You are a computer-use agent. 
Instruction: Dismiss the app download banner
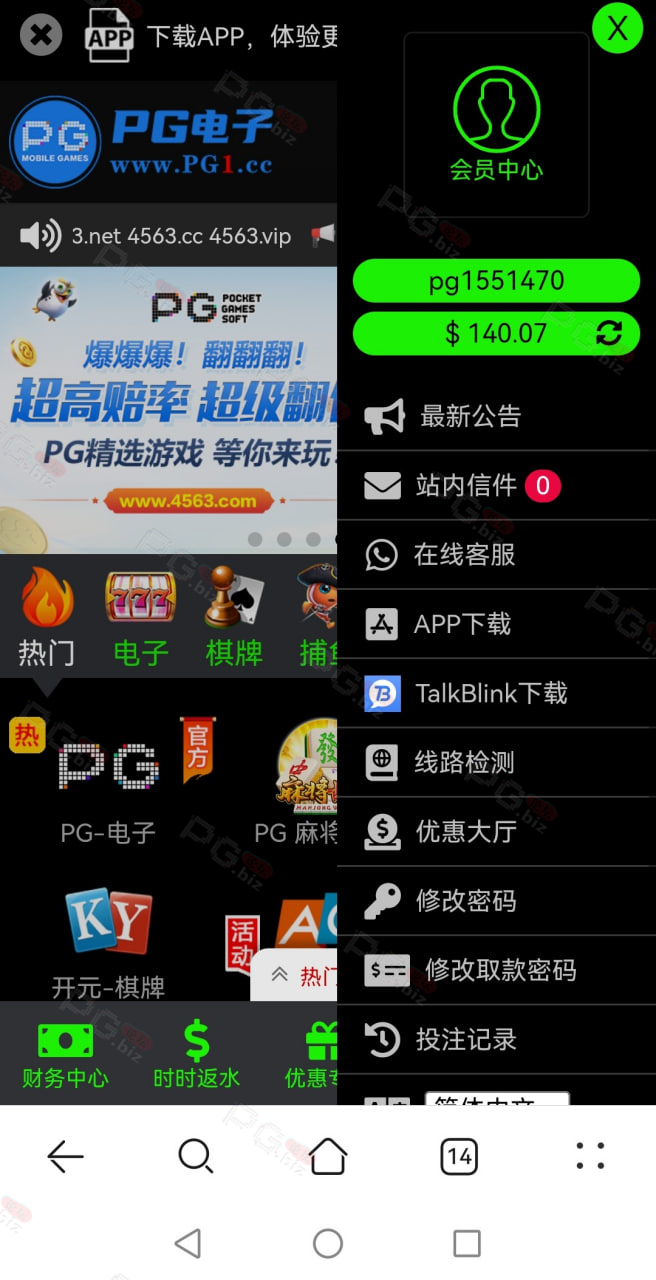coord(41,36)
